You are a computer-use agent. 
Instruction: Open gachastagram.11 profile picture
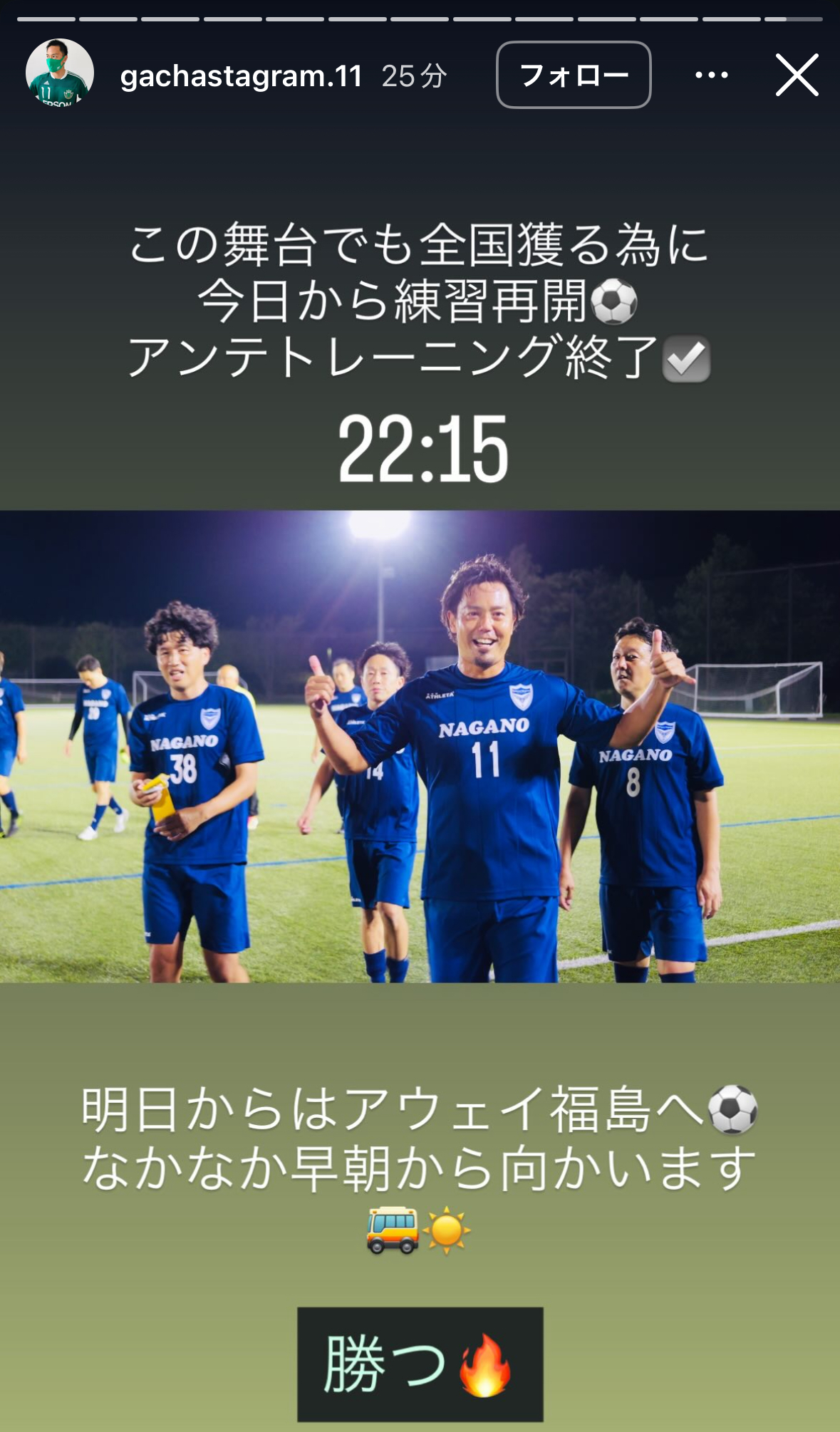[60, 73]
